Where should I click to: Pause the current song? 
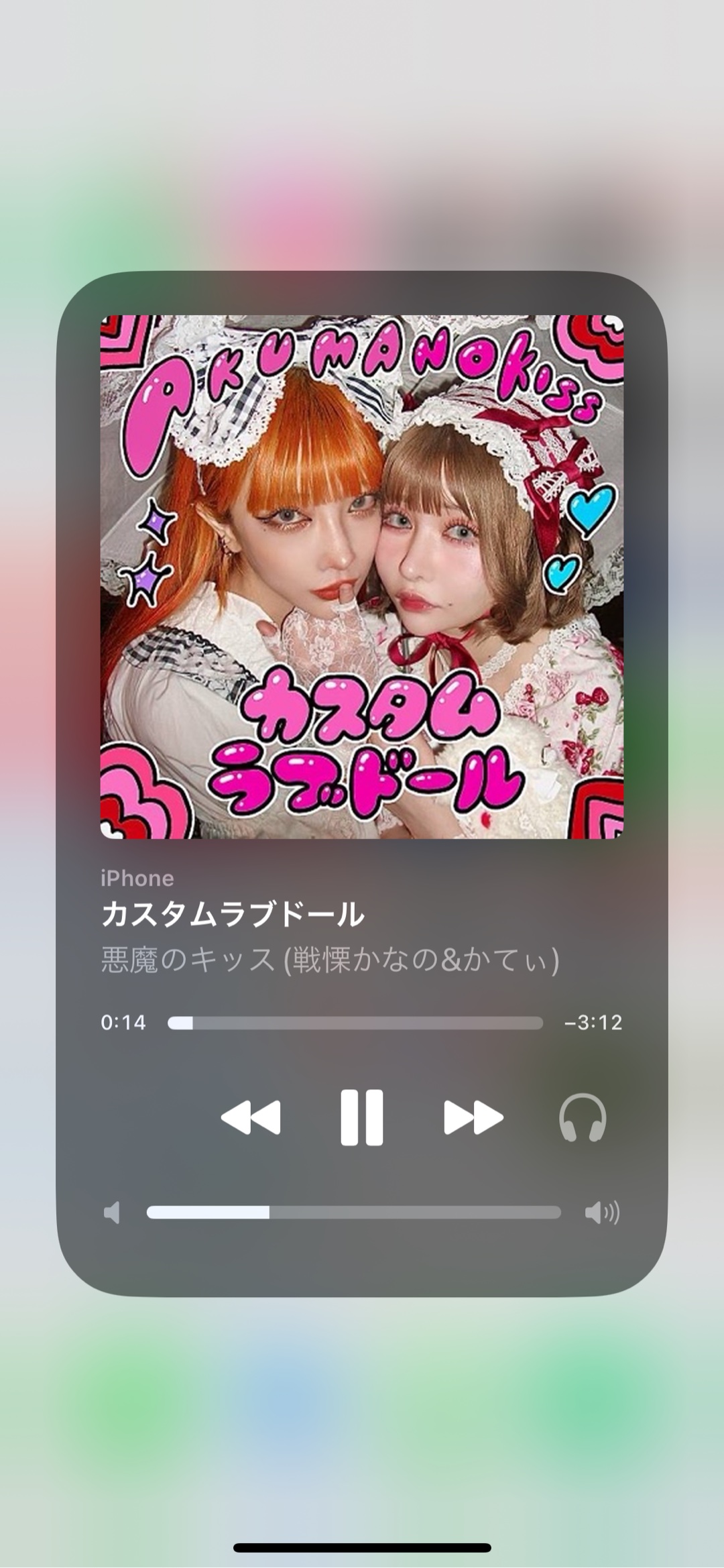click(x=361, y=1117)
